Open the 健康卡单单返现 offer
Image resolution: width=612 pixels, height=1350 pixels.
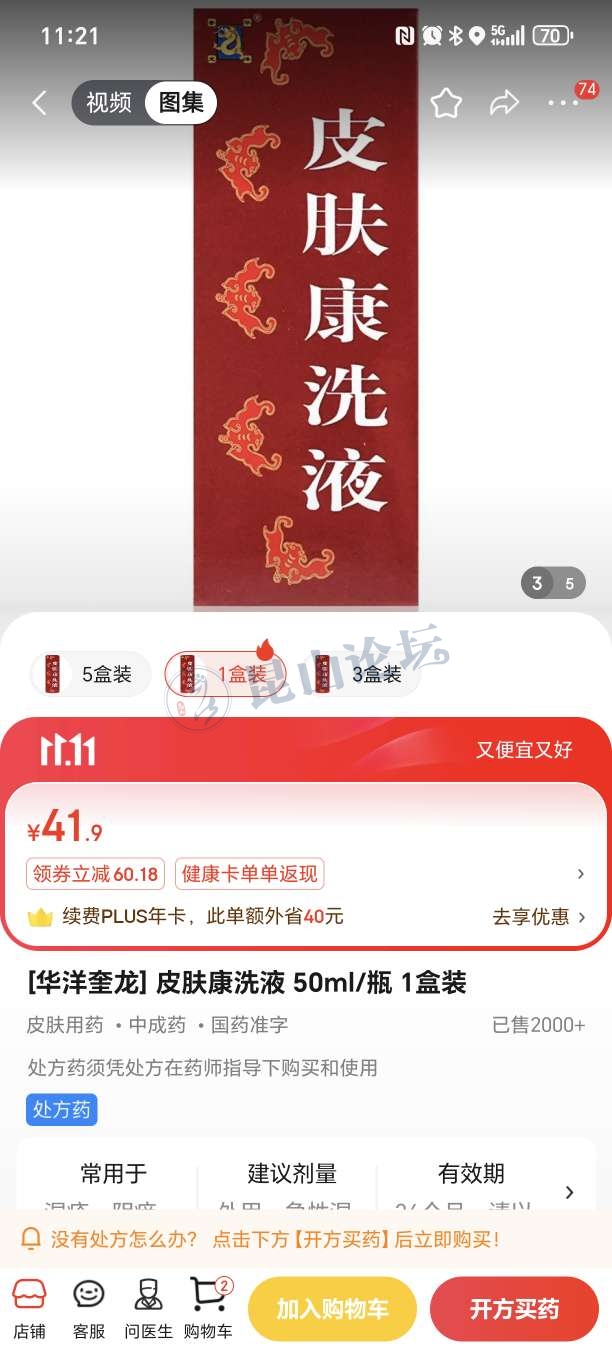click(249, 874)
